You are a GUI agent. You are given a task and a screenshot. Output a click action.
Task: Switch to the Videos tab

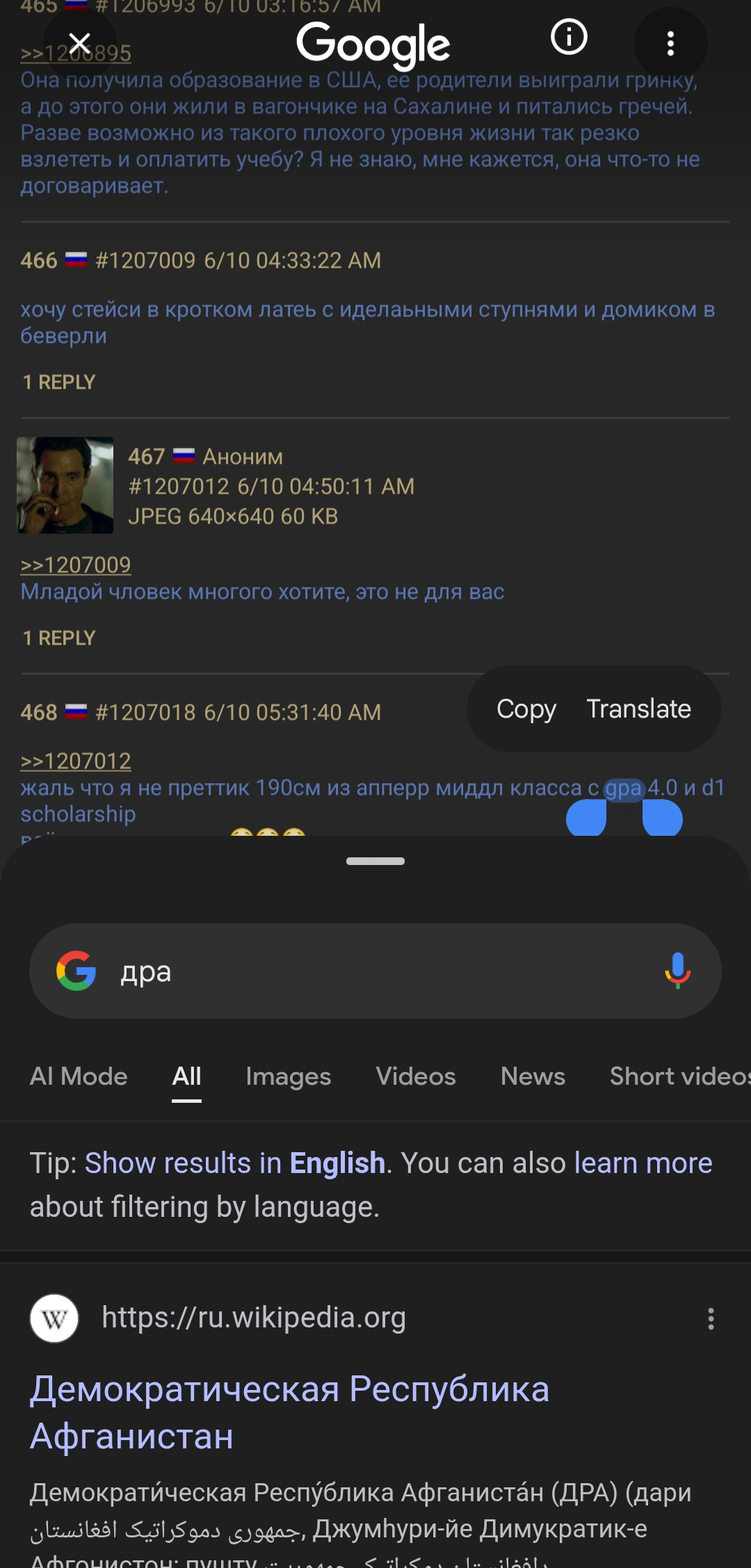coord(416,1076)
